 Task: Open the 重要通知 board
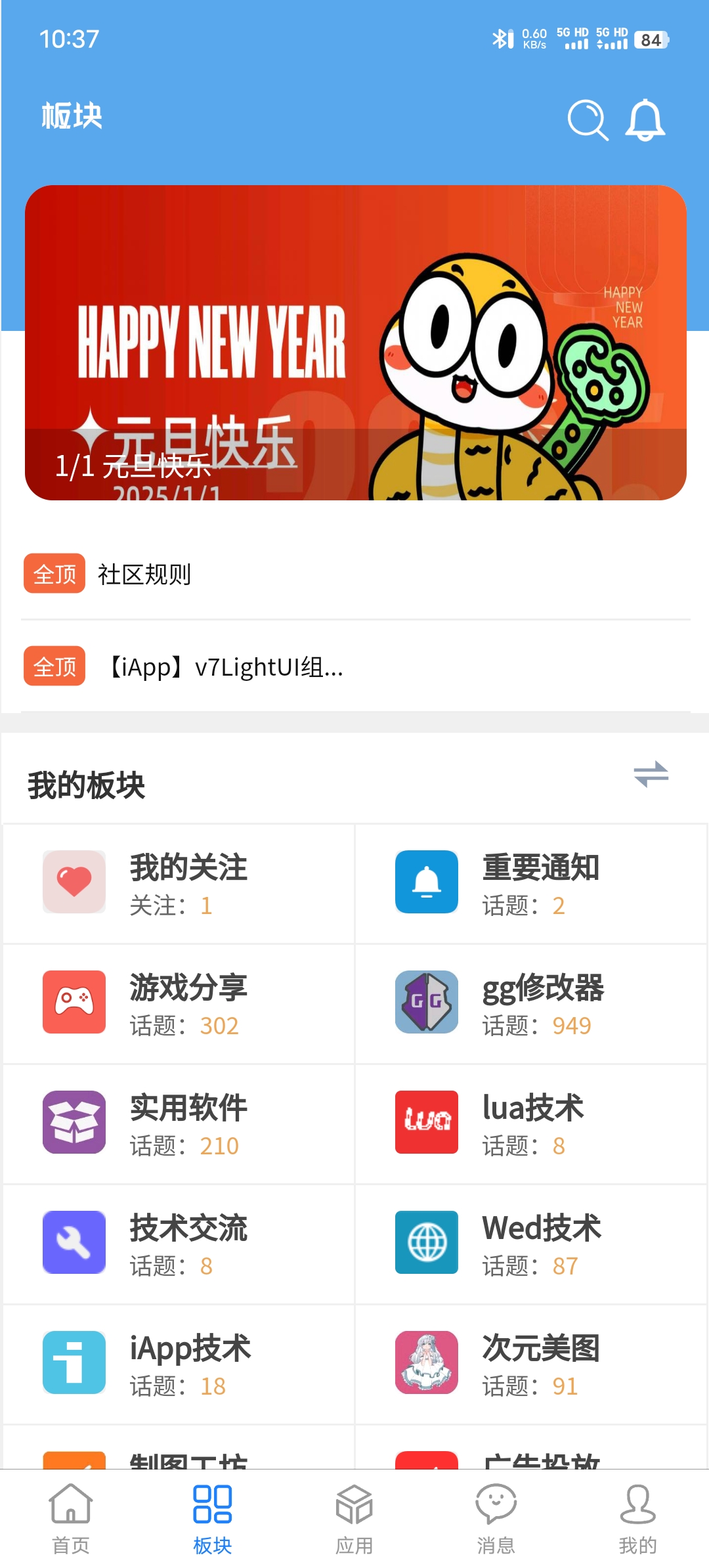(x=531, y=884)
